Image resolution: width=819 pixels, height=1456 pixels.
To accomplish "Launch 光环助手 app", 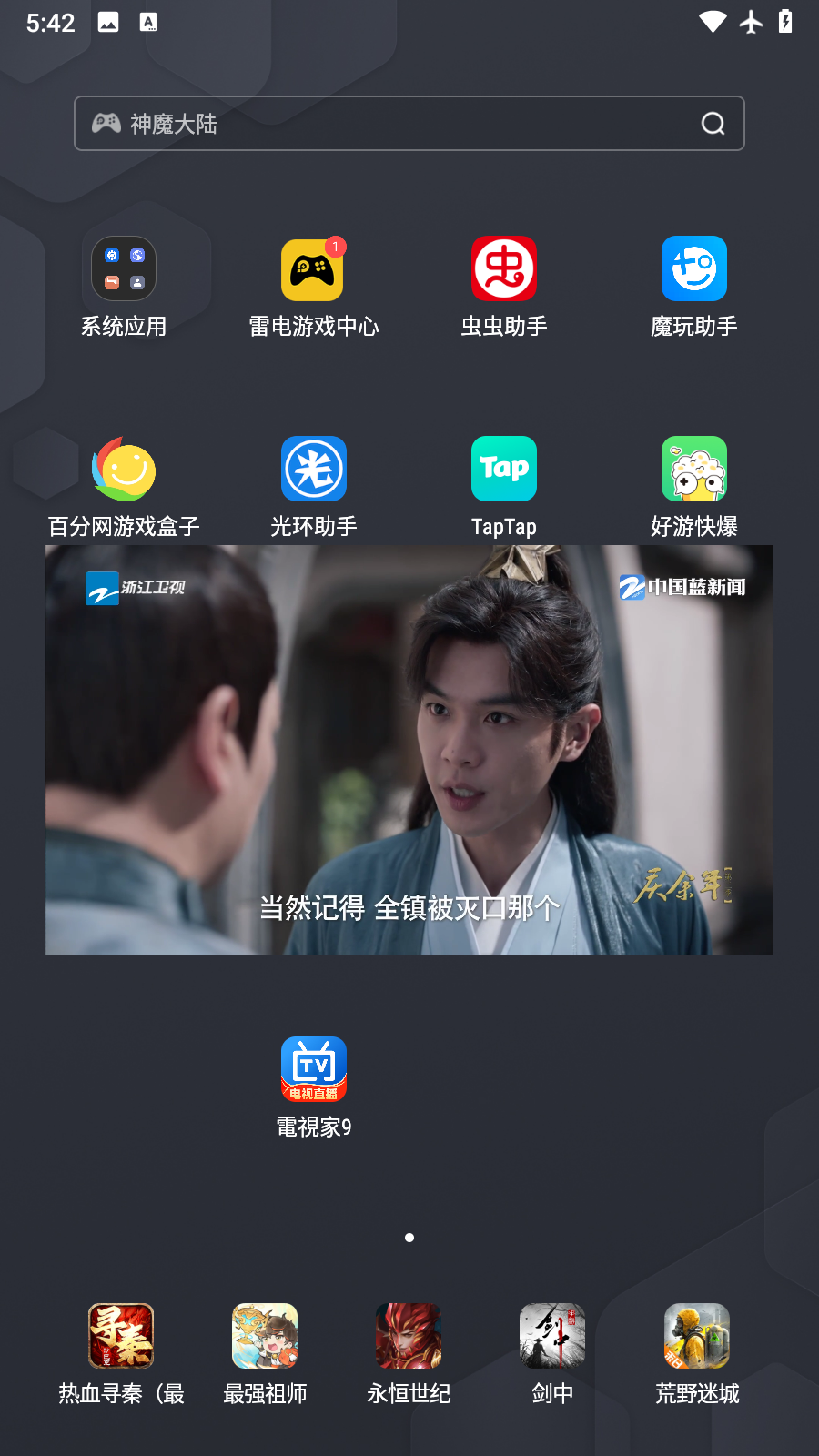I will 313,470.
